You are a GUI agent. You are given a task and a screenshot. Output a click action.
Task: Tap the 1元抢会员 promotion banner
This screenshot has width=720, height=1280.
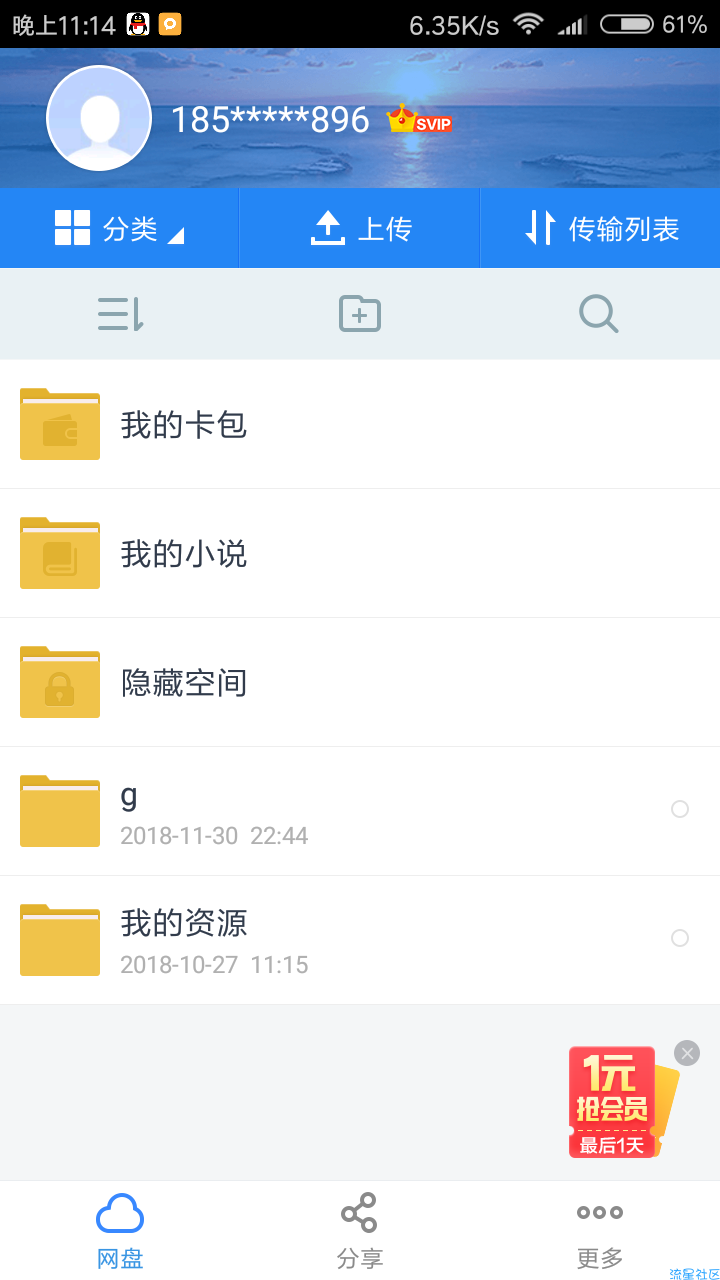(x=622, y=1102)
